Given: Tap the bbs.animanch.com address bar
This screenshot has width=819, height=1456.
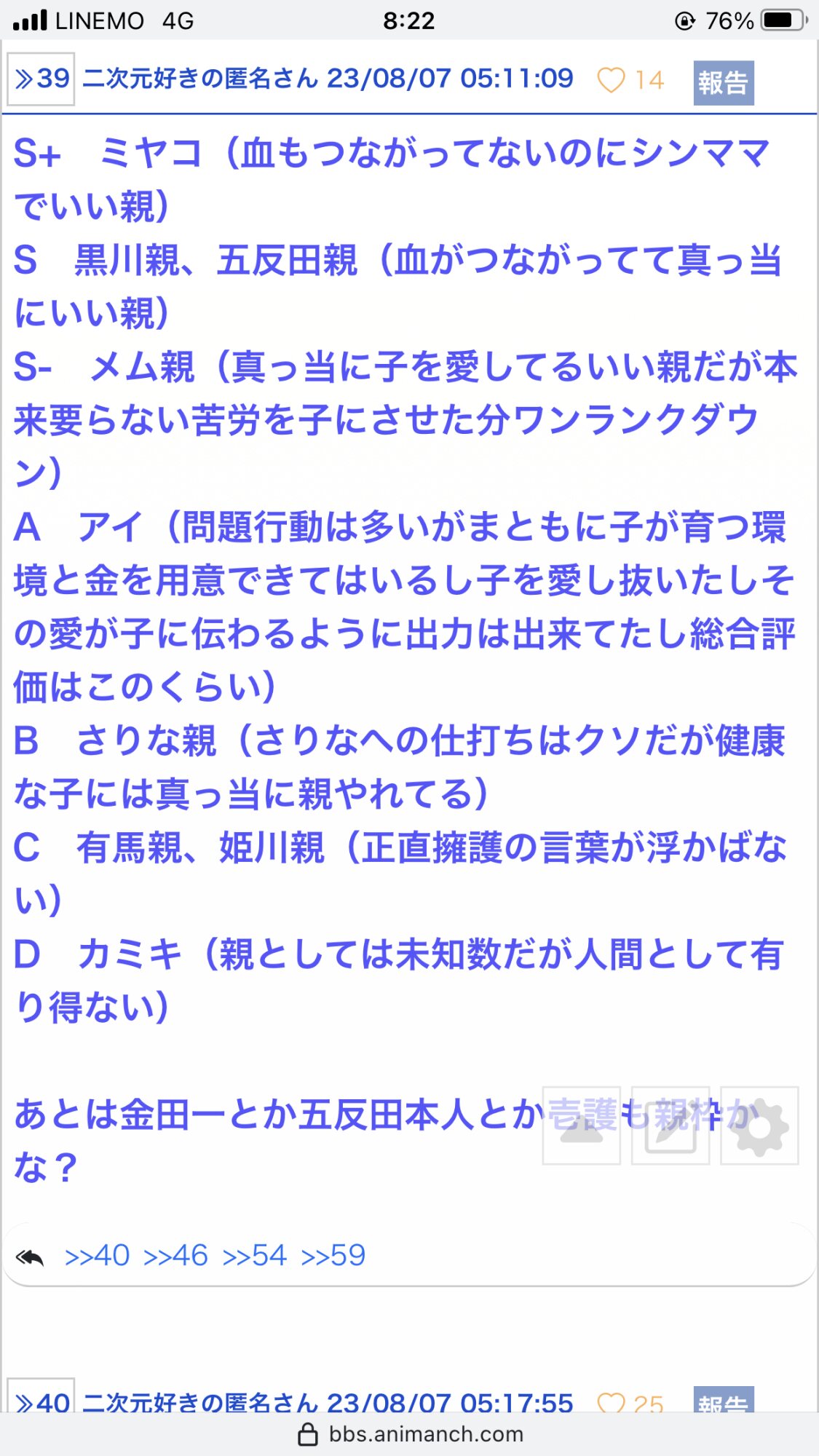Looking at the screenshot, I should click(x=410, y=1434).
